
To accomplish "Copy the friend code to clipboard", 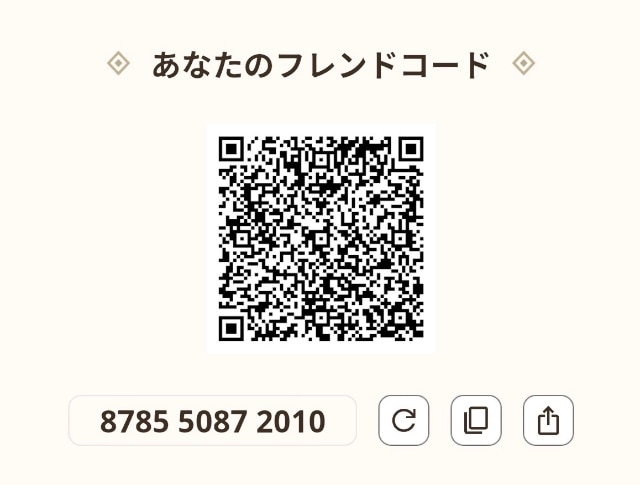I will (476, 421).
